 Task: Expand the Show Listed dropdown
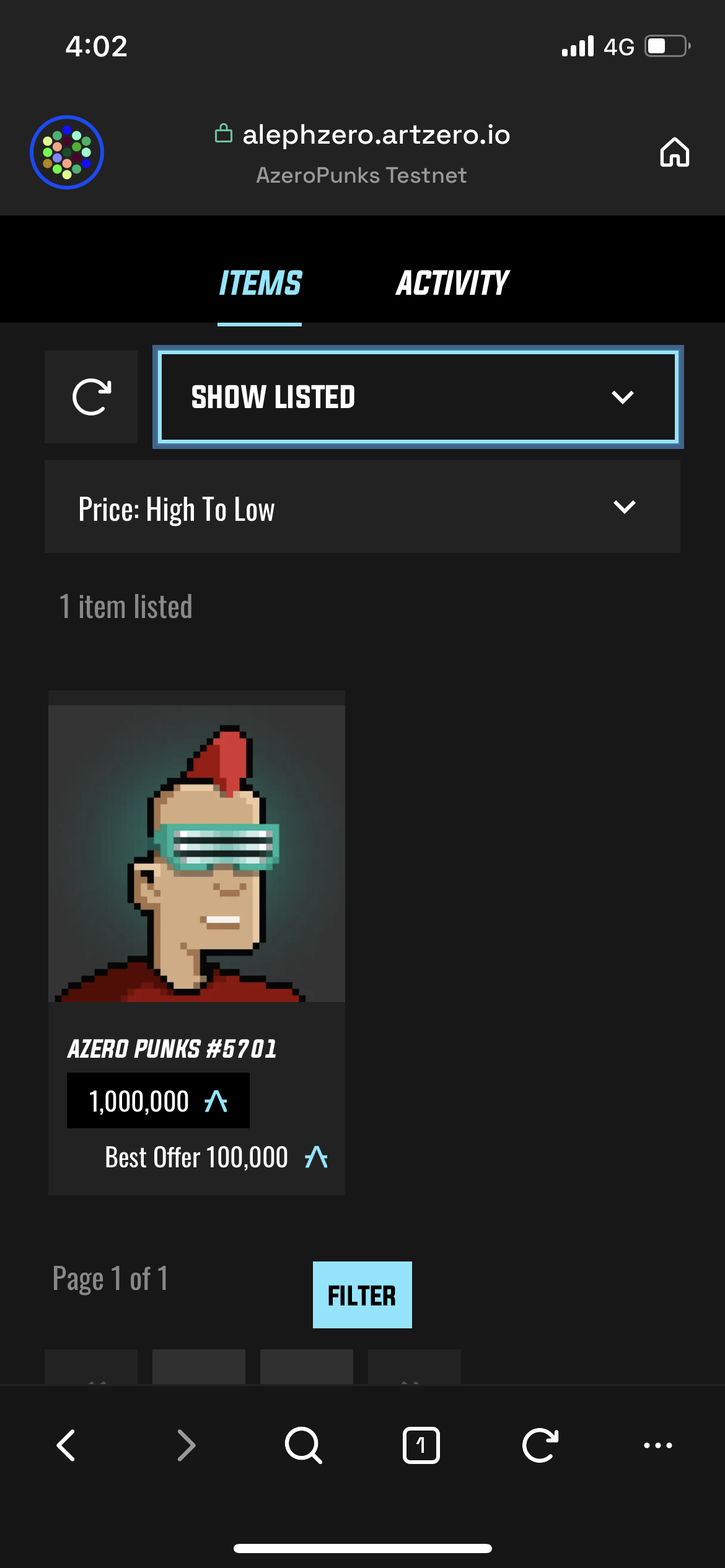pyautogui.click(x=418, y=397)
